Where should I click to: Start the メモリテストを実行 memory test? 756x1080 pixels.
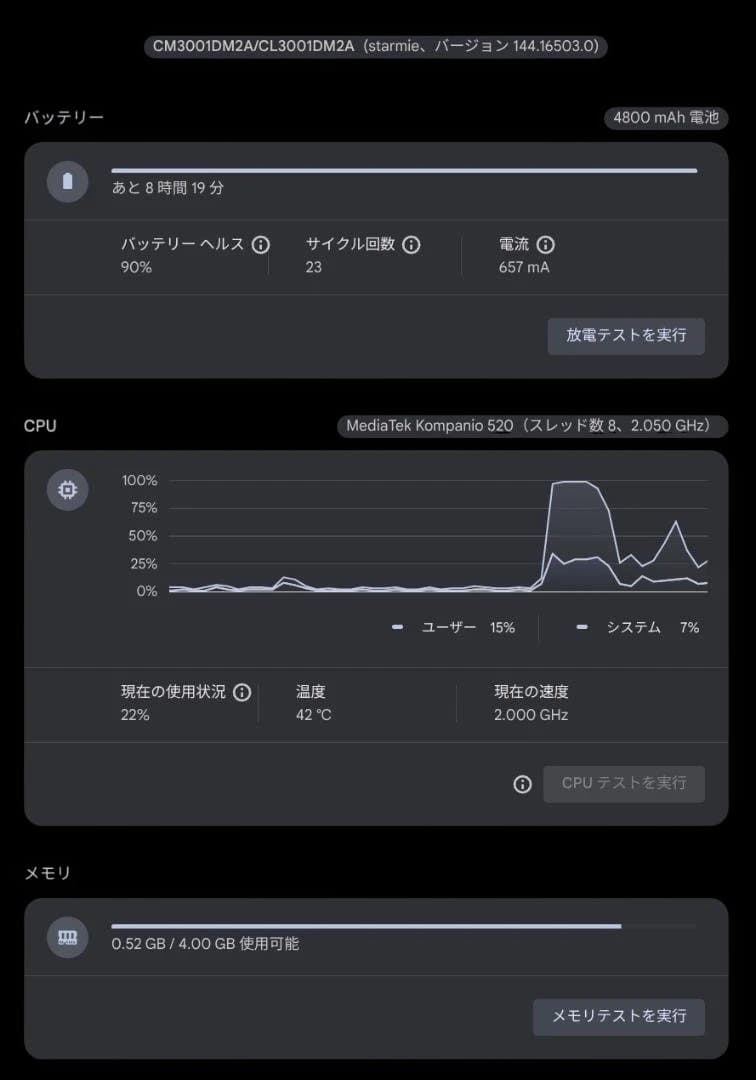618,1017
